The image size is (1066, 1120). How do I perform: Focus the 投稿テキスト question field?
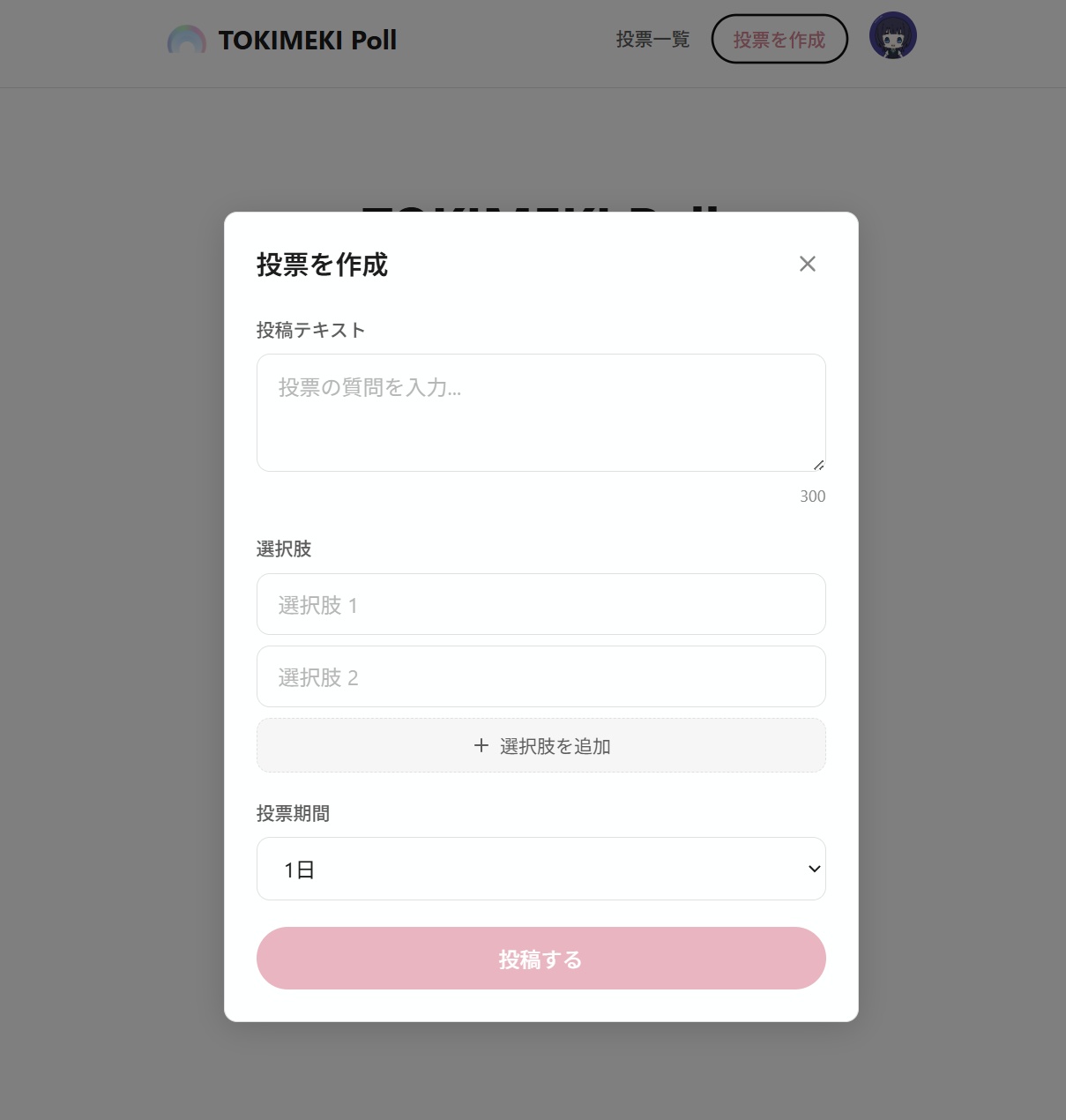point(540,412)
